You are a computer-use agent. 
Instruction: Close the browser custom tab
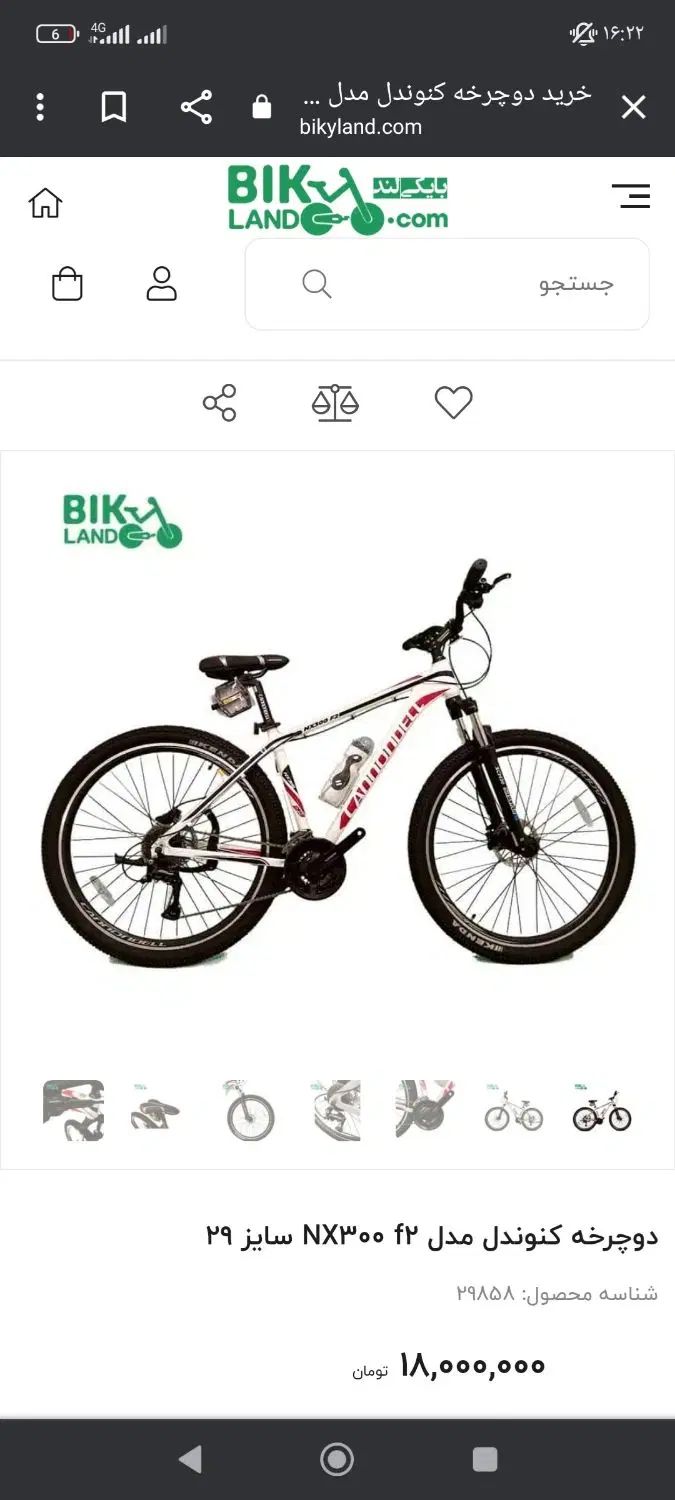pos(633,108)
